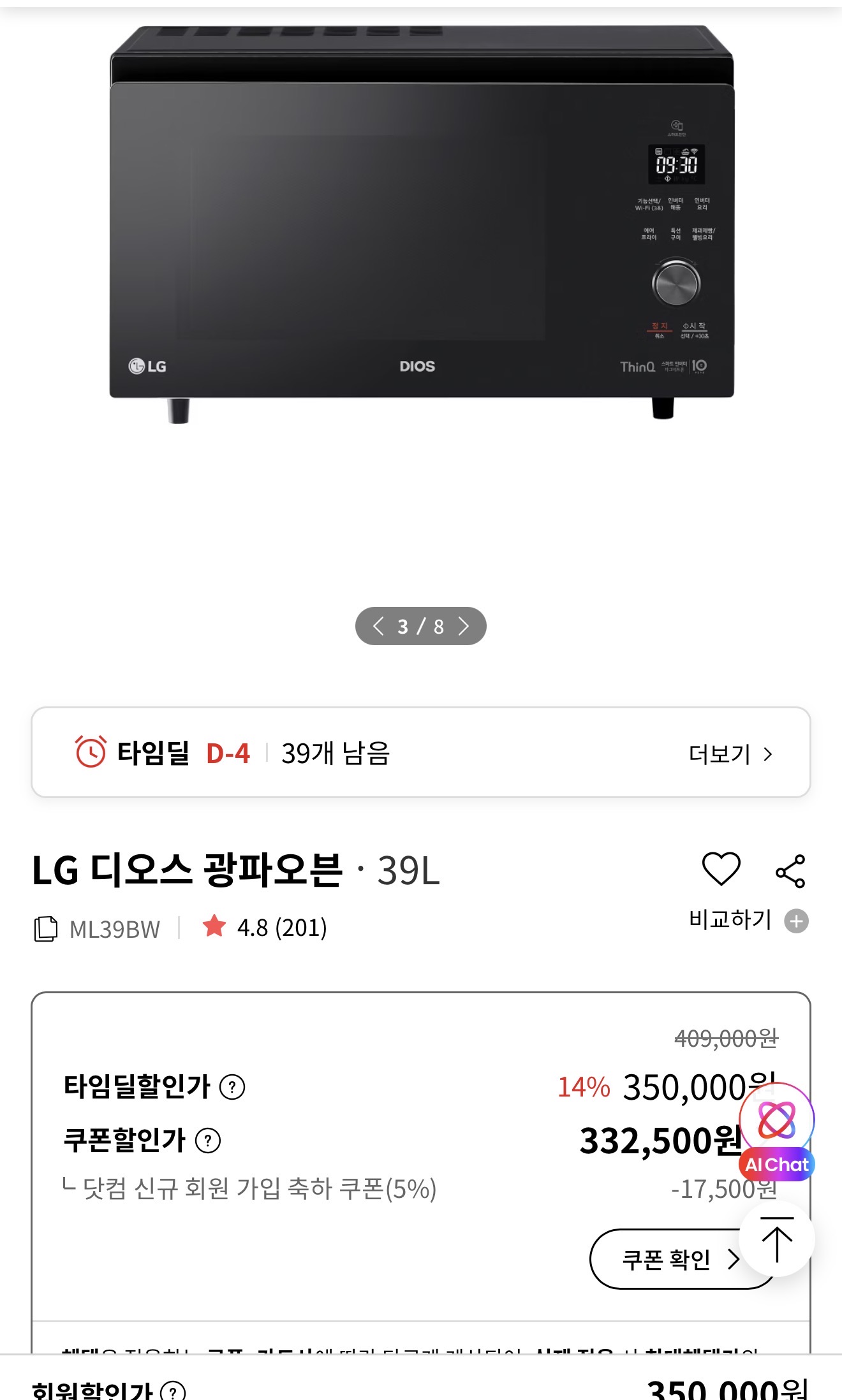Tap 비교하기 to compare this product
This screenshot has width=842, height=1400.
point(748,921)
